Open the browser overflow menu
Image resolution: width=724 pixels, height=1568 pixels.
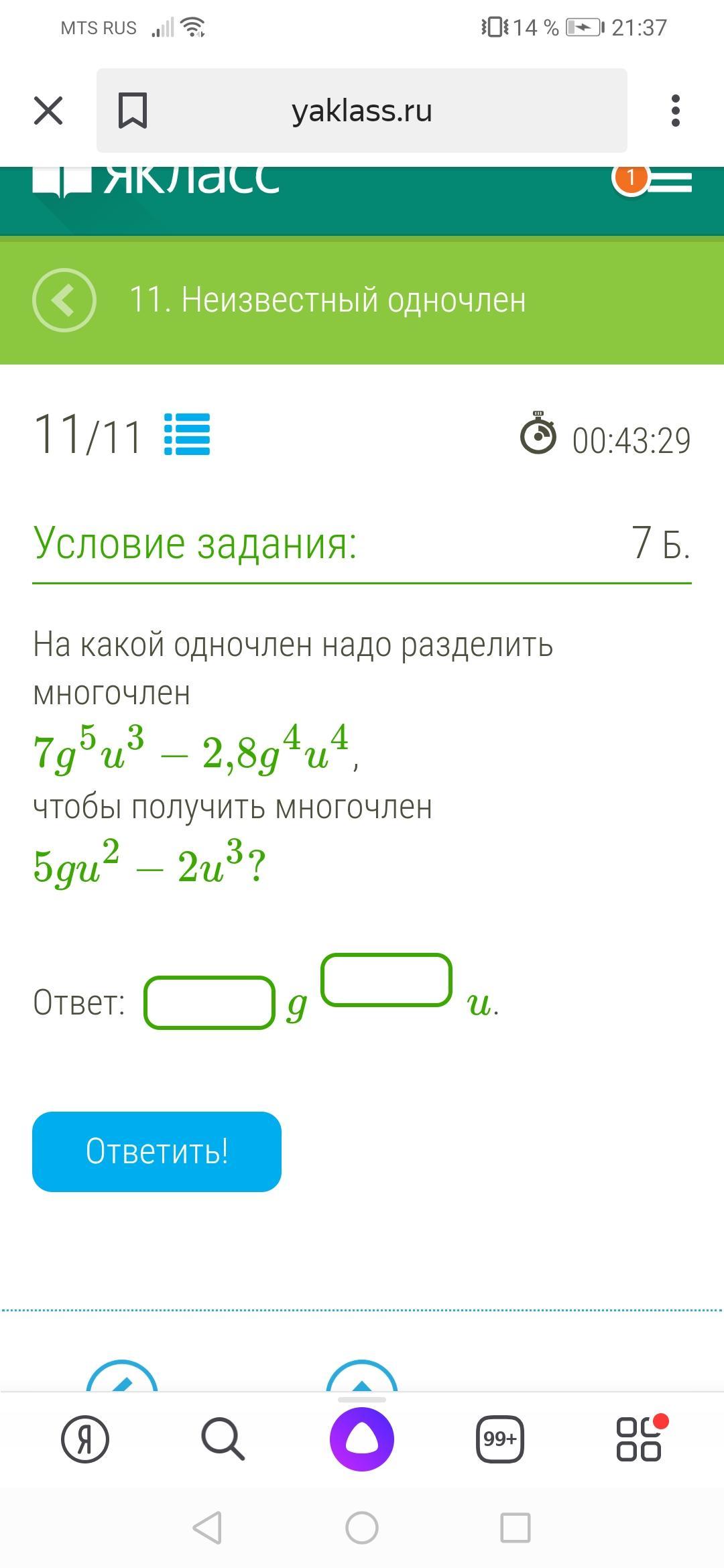pos(676,111)
